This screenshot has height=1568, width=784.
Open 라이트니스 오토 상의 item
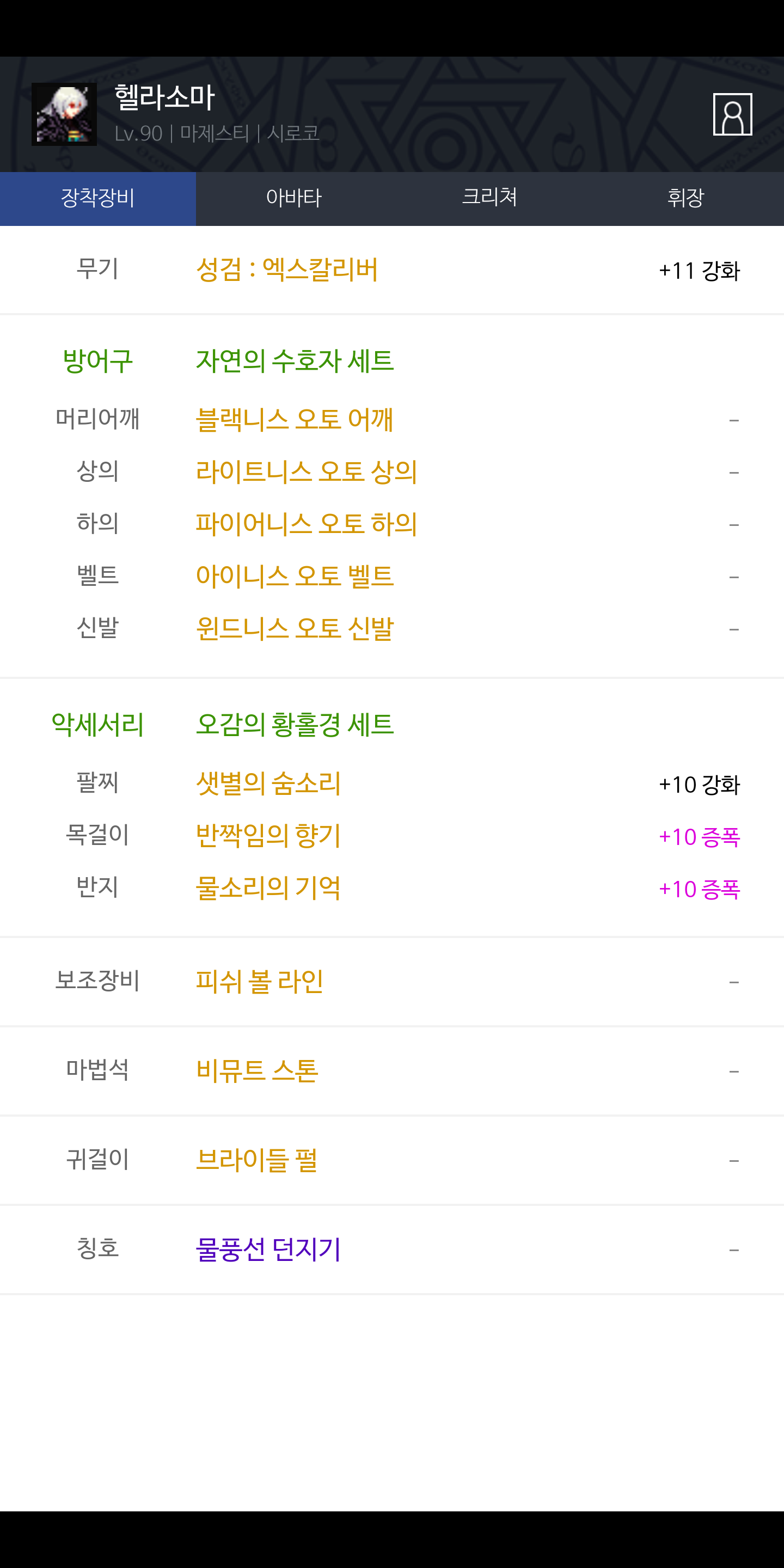[x=306, y=471]
